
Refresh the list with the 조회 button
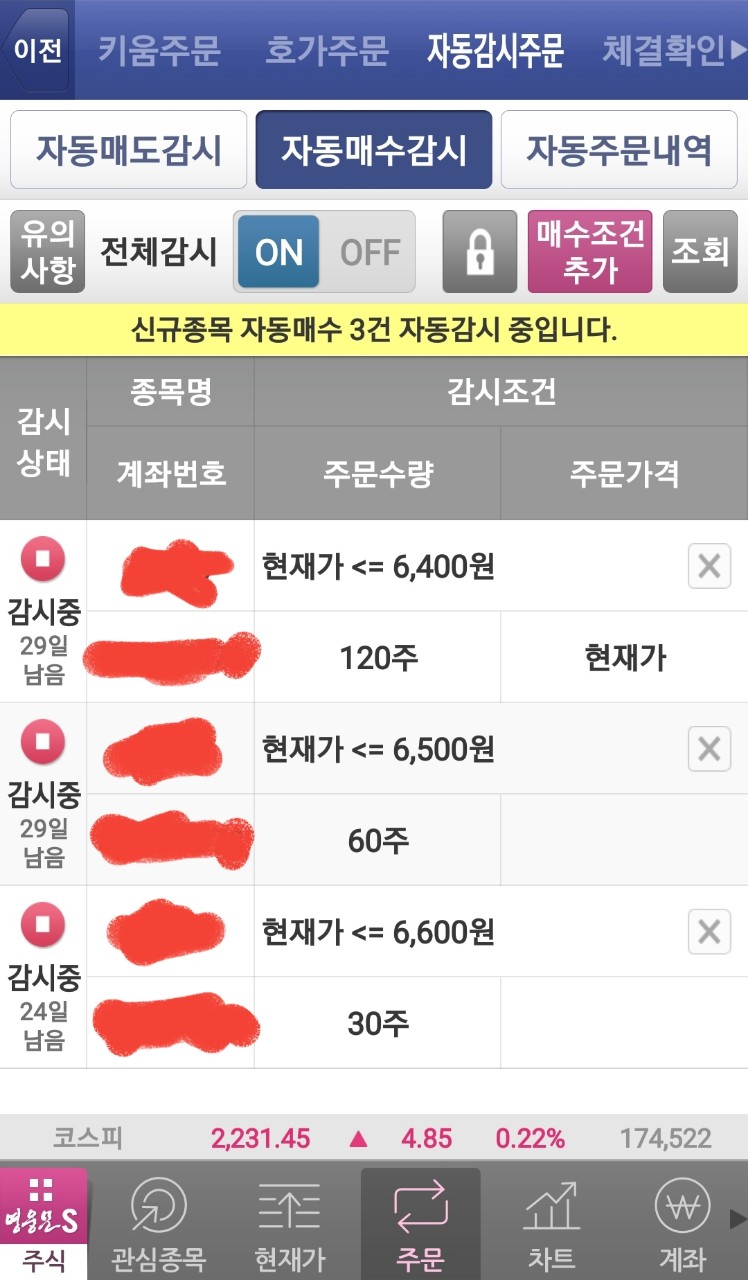pyautogui.click(x=700, y=252)
